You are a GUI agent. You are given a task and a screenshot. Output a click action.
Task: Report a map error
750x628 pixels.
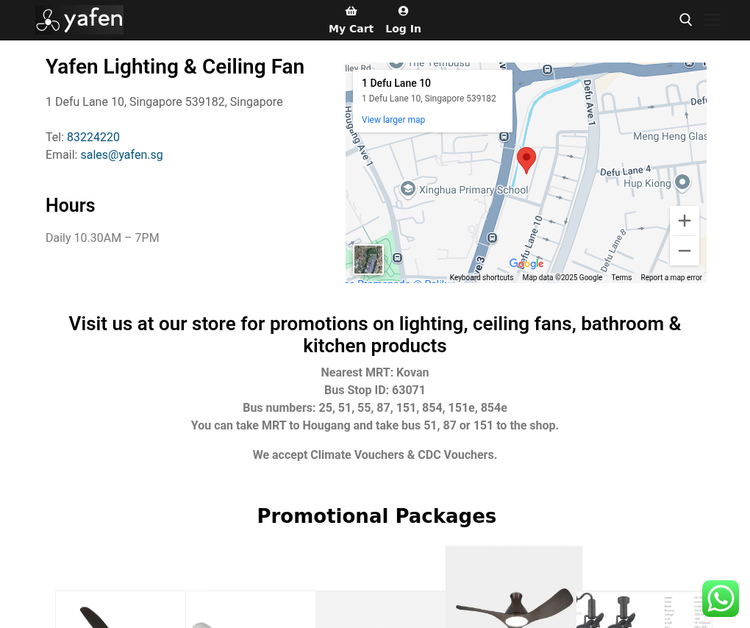[x=671, y=278]
